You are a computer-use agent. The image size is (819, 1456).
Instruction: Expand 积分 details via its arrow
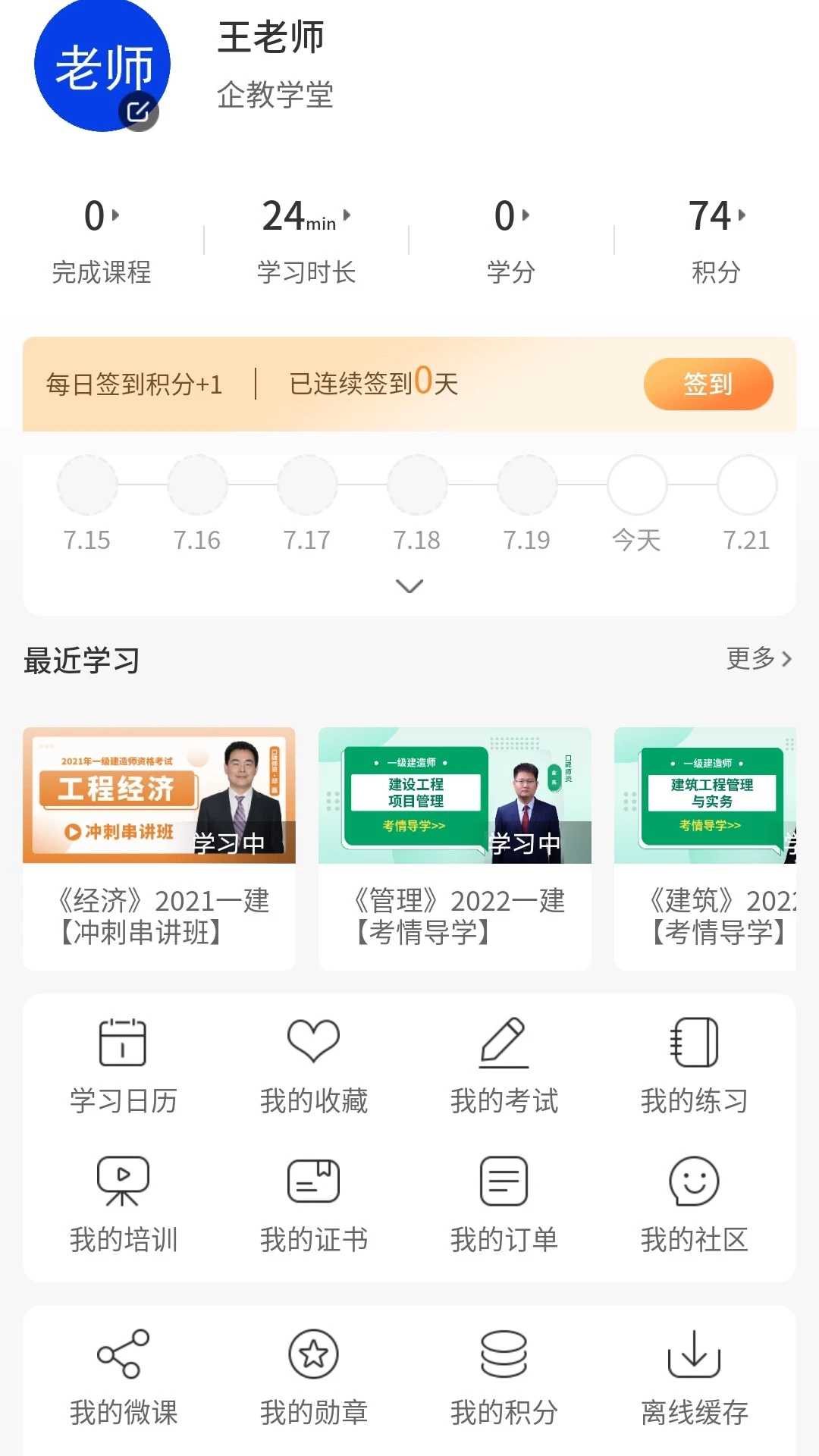(741, 215)
